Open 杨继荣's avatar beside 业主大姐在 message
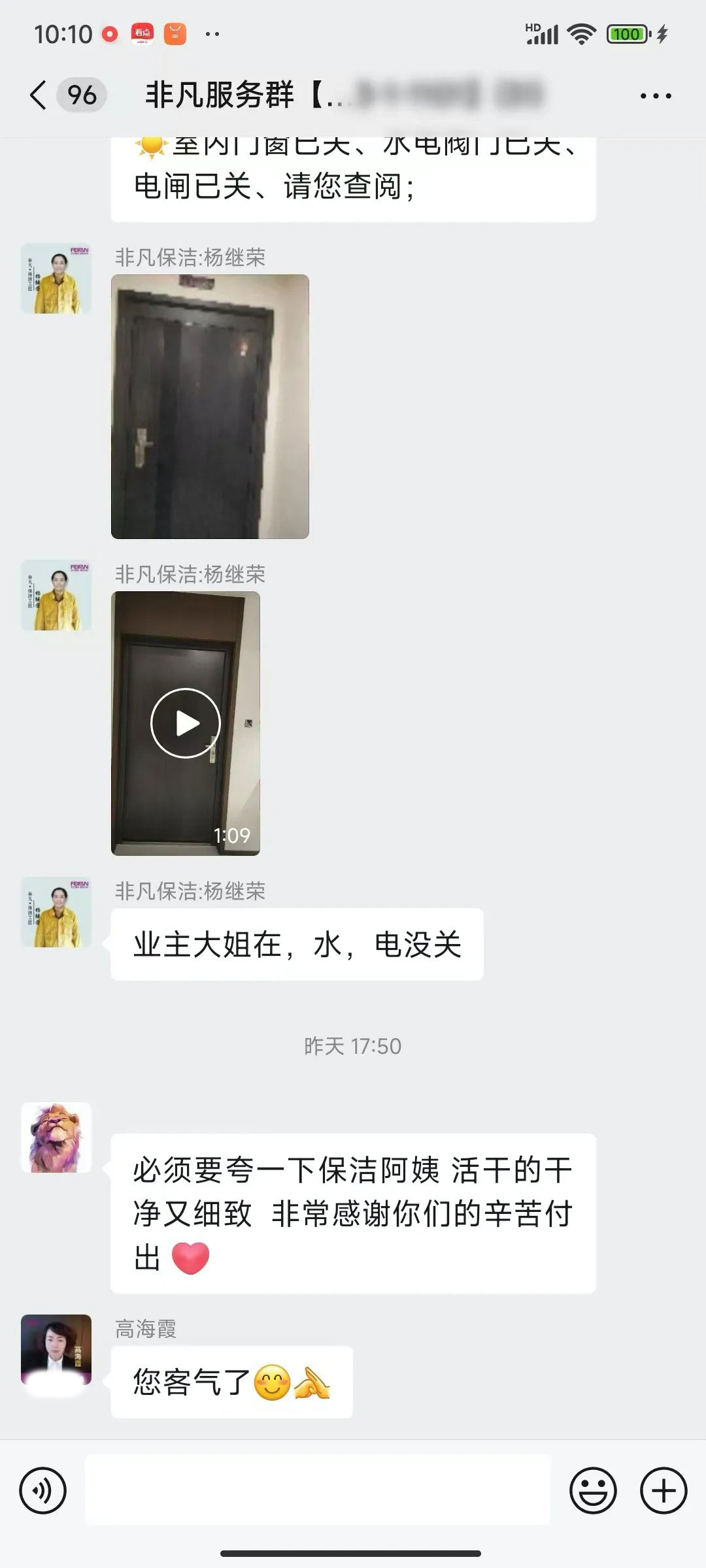The image size is (706, 1568). [56, 912]
